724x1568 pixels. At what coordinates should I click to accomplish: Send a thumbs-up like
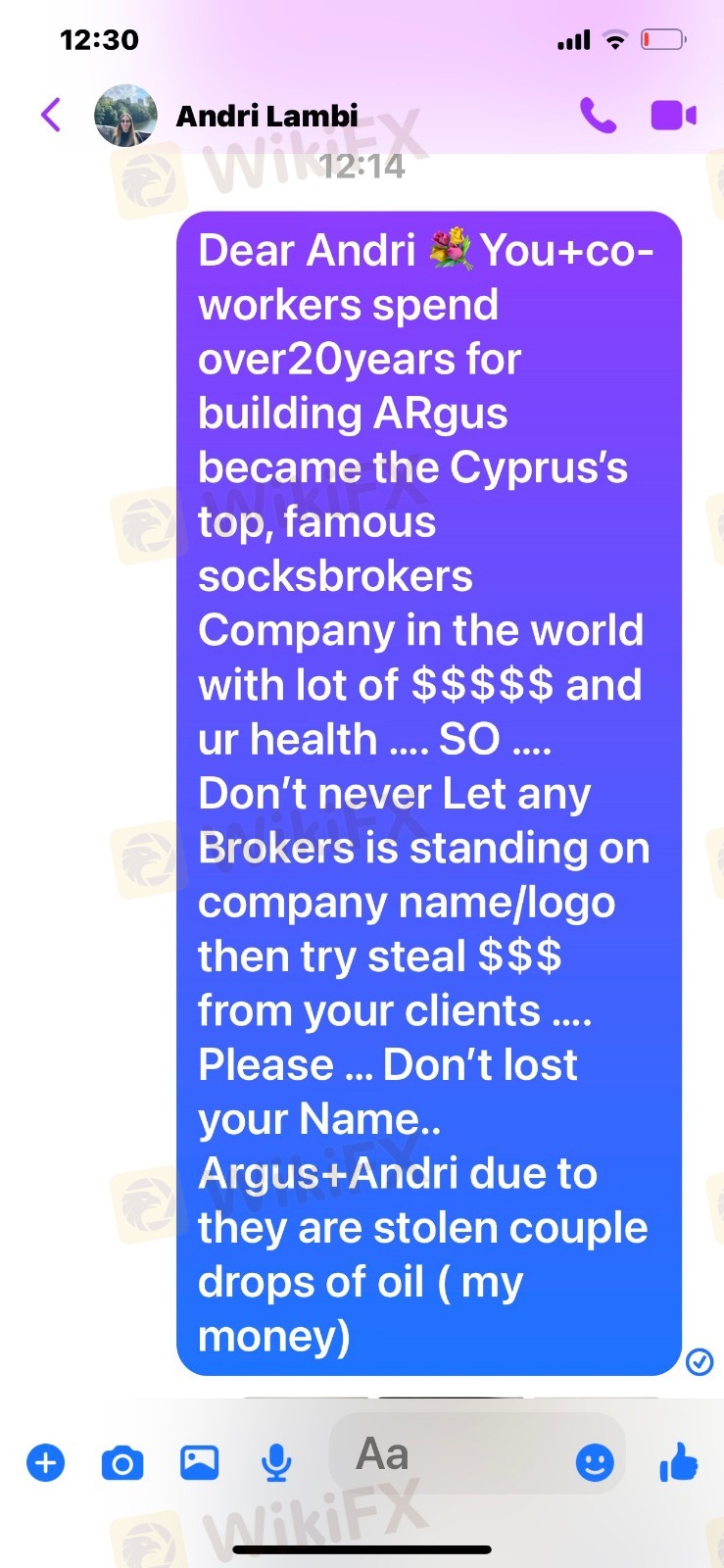tap(678, 1463)
